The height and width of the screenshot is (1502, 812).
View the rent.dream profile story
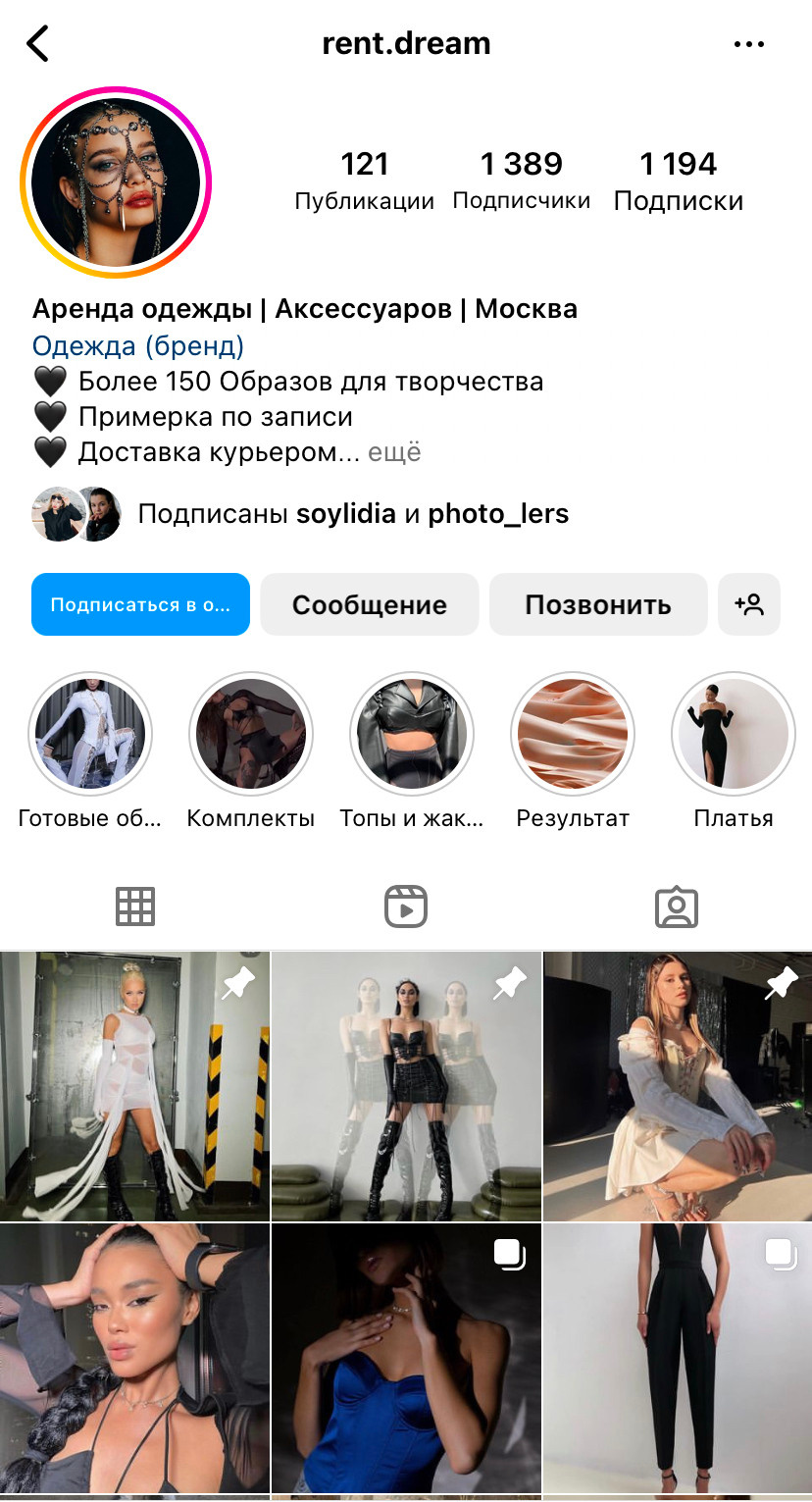(x=116, y=181)
